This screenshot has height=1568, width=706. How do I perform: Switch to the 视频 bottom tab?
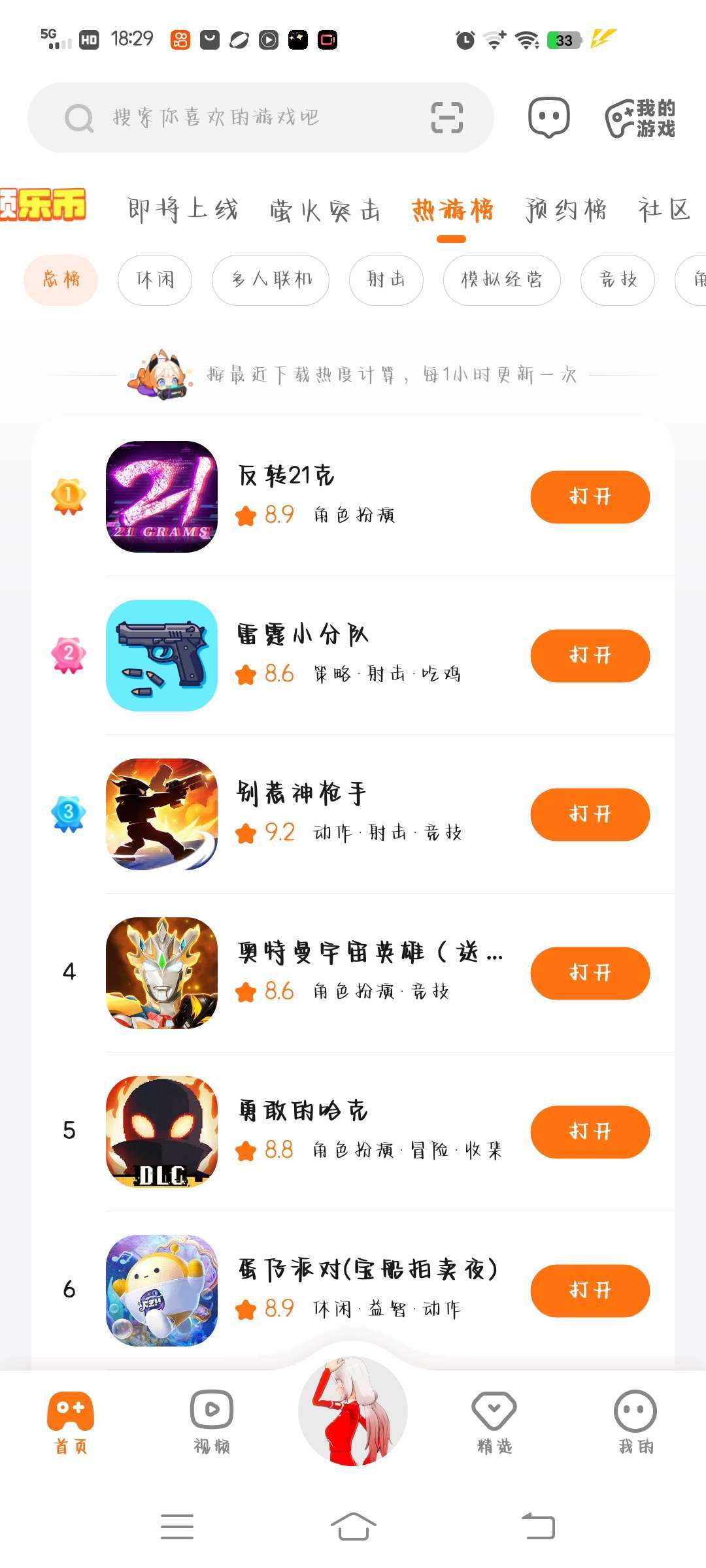[212, 1422]
